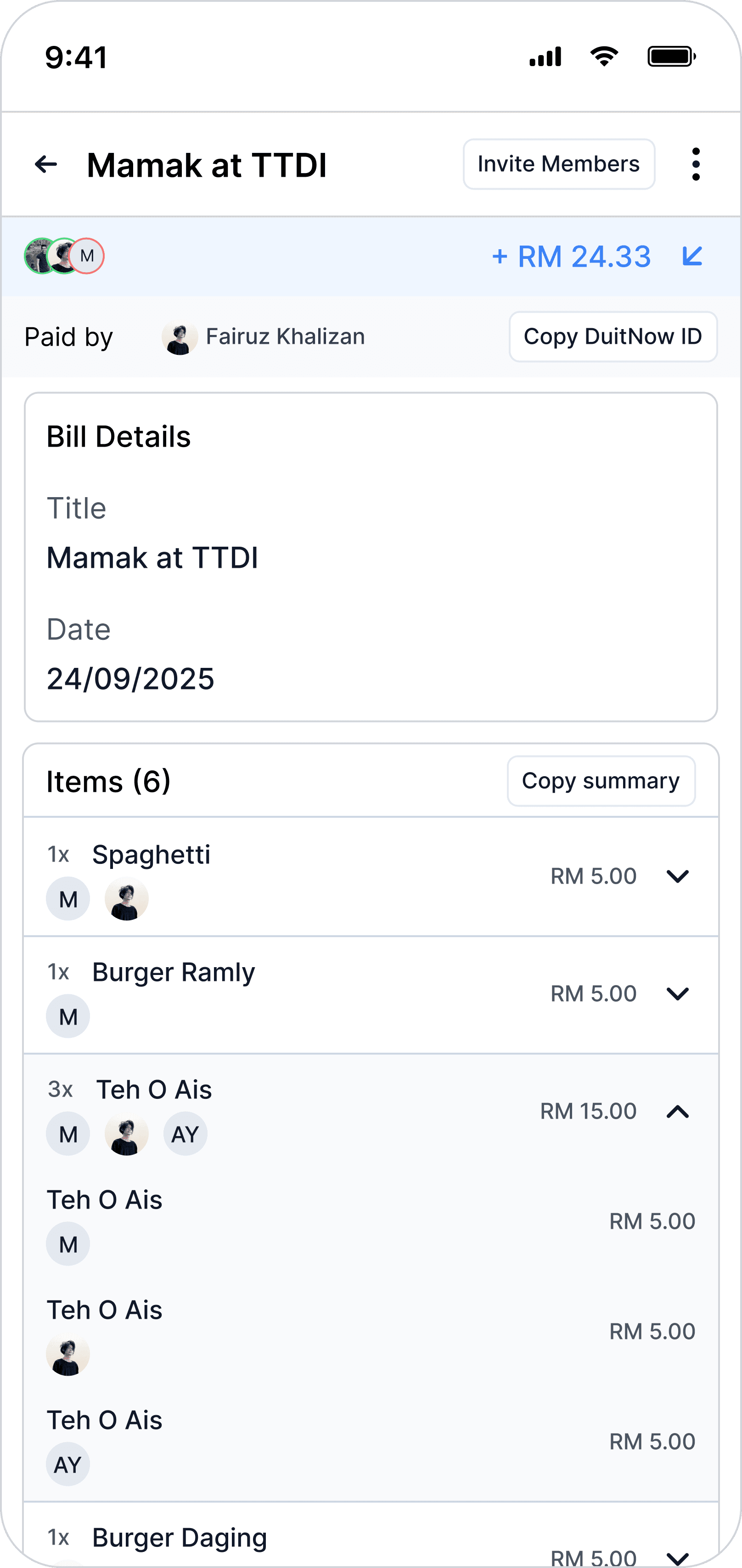Tap Invite Members button

coord(558,164)
